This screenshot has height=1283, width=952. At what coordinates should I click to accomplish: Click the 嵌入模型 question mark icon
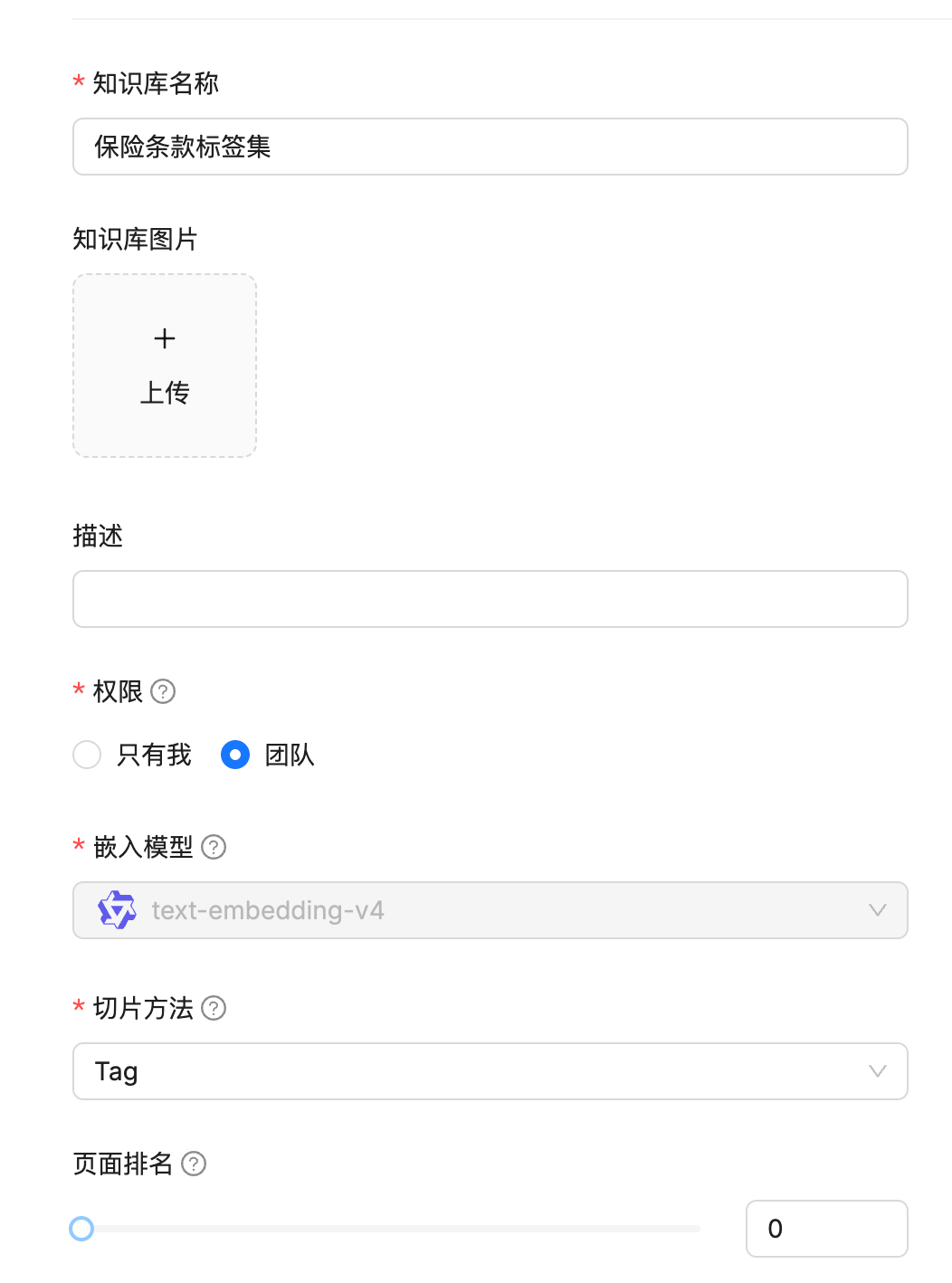214,847
